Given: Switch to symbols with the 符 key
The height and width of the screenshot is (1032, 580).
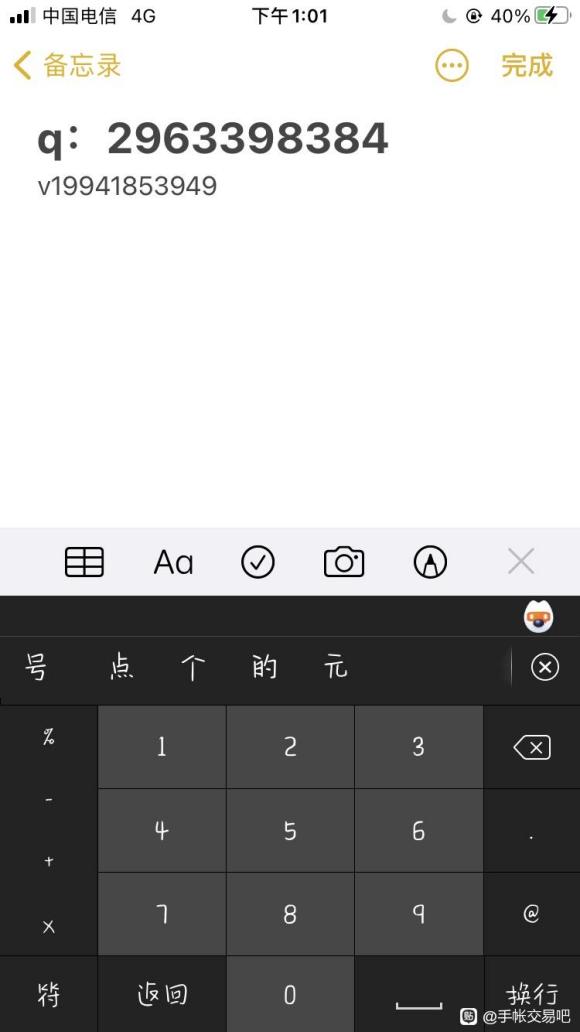Looking at the screenshot, I should [49, 994].
